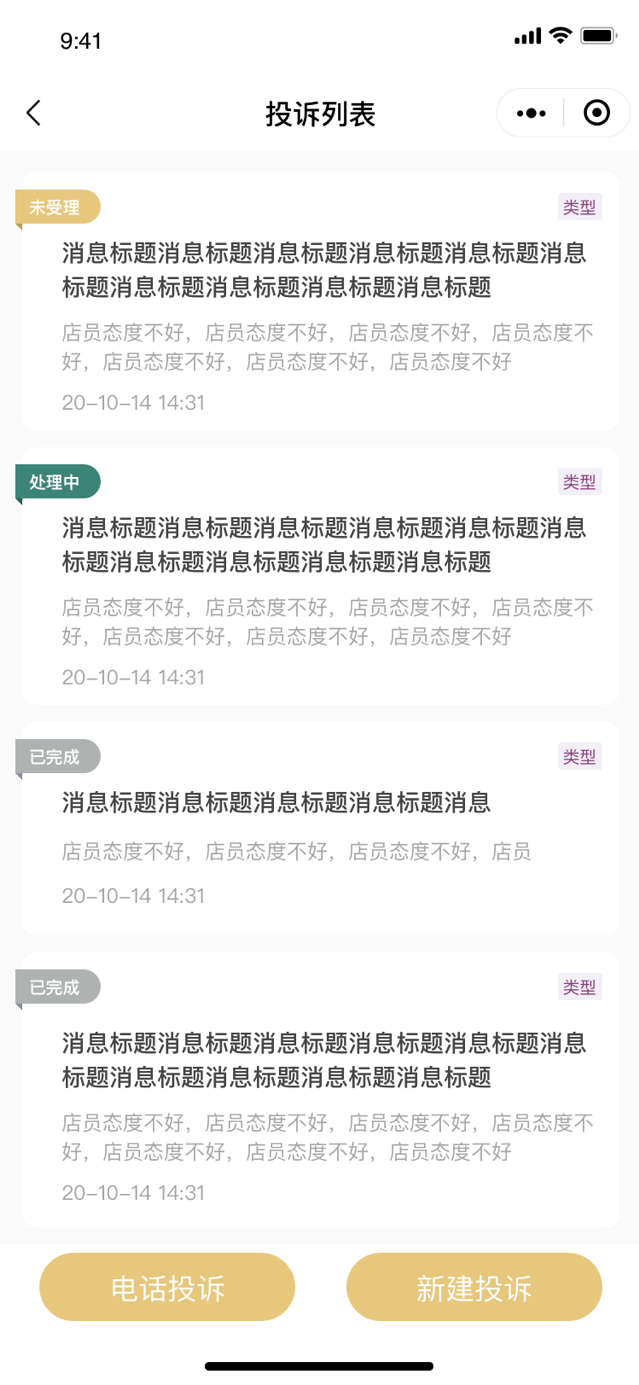The image size is (639, 1385).
Task: Open the mini program more options menu
Action: [x=531, y=113]
